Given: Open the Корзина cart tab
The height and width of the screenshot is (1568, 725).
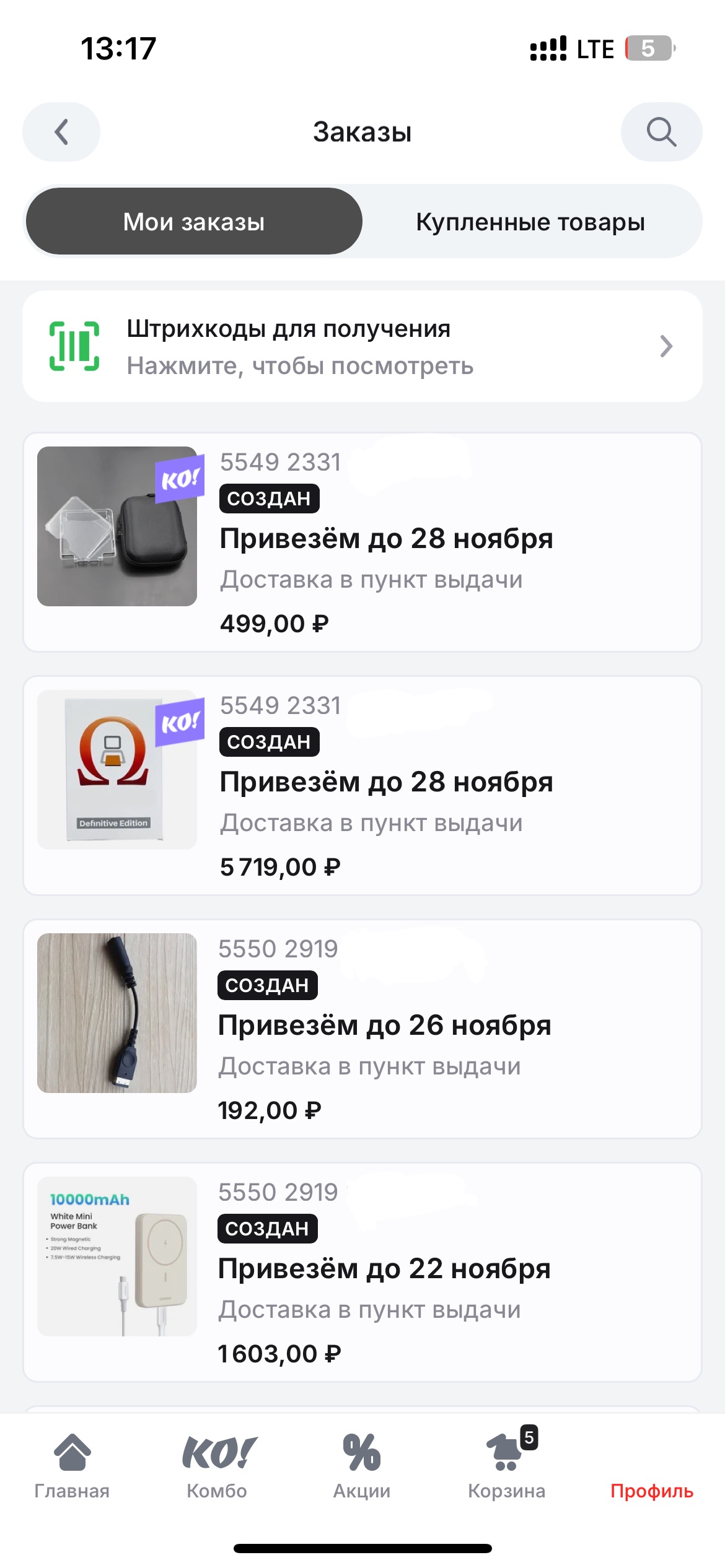Looking at the screenshot, I should (x=507, y=1466).
